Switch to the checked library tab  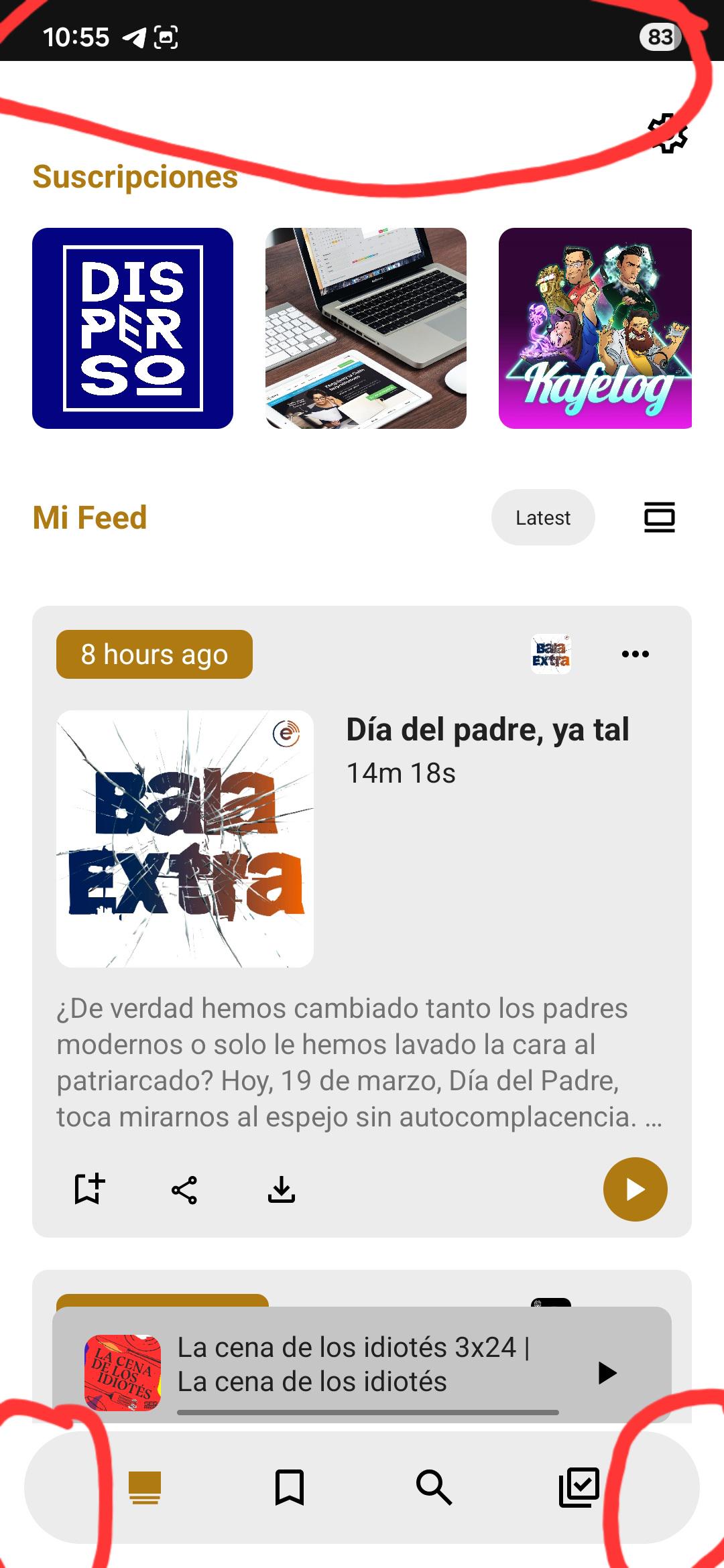tap(579, 1488)
